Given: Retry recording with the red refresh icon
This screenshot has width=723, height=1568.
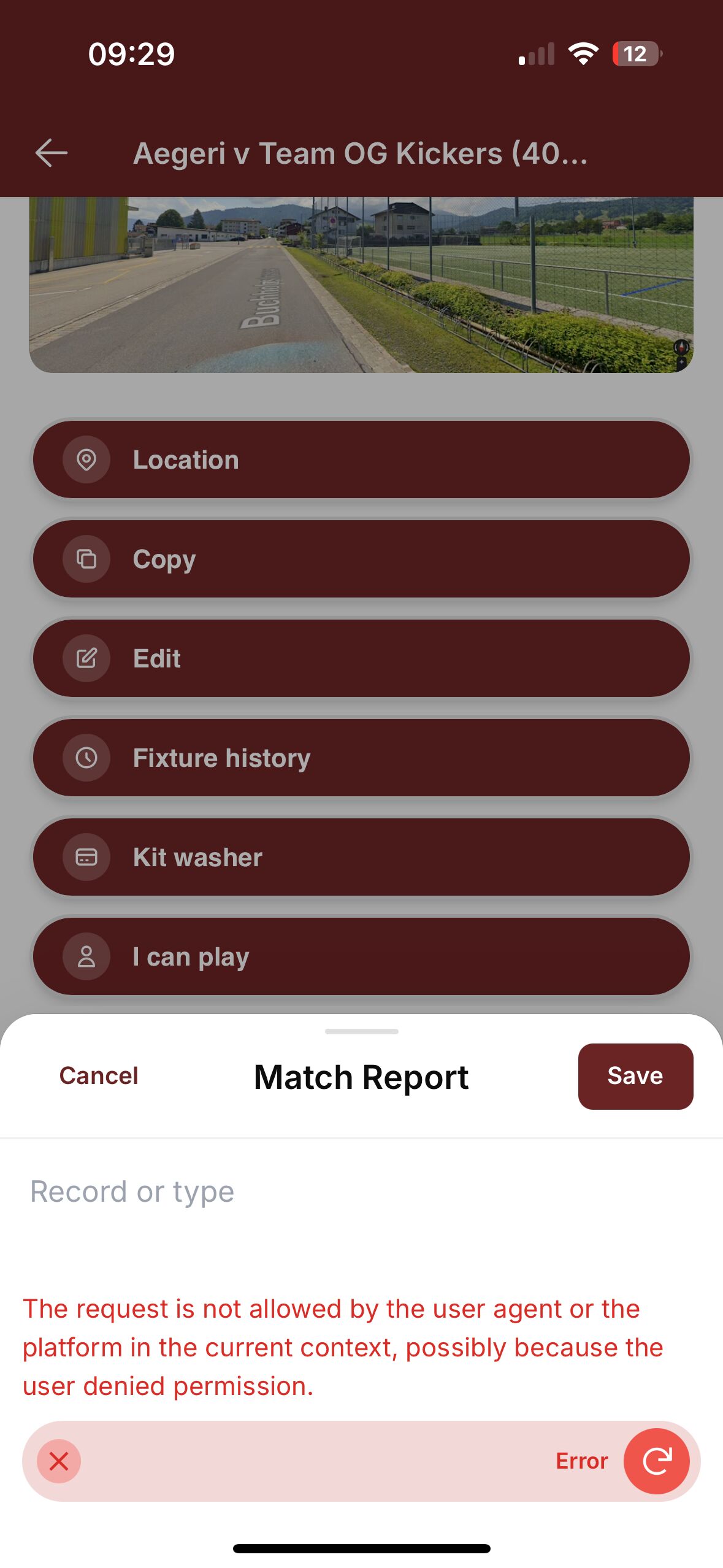Looking at the screenshot, I should [656, 1461].
